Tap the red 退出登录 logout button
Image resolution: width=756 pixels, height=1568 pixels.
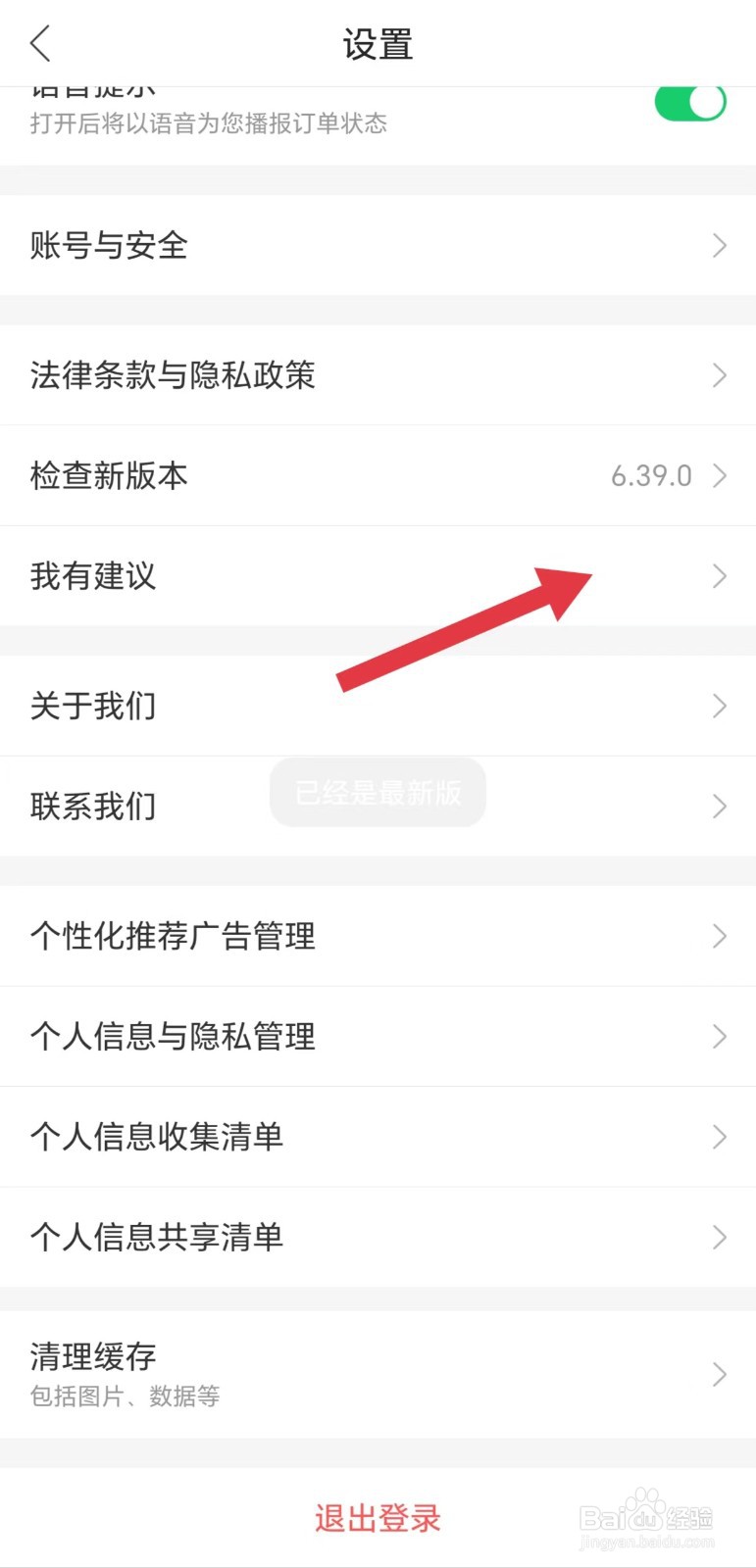(x=377, y=1517)
